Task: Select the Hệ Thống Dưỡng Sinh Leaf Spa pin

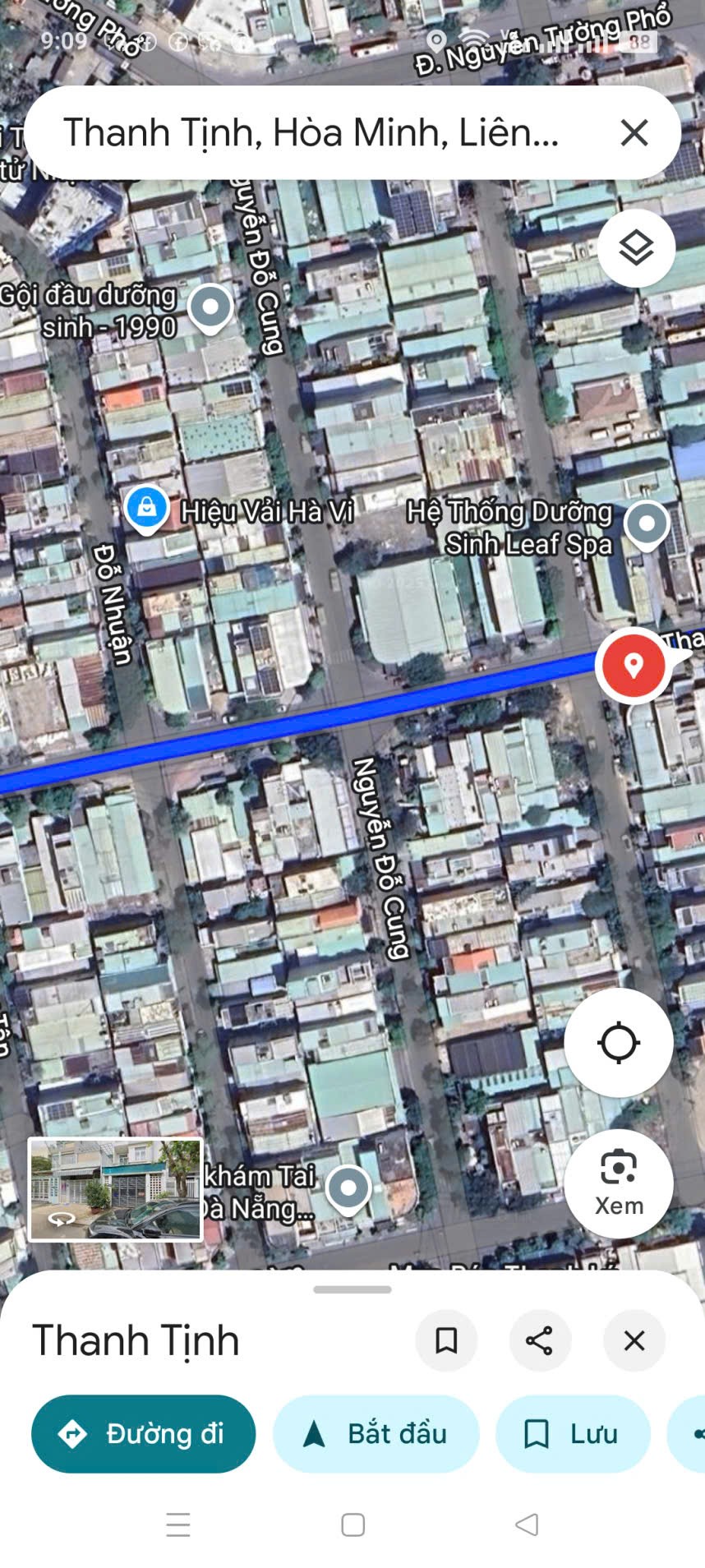Action: point(647,523)
